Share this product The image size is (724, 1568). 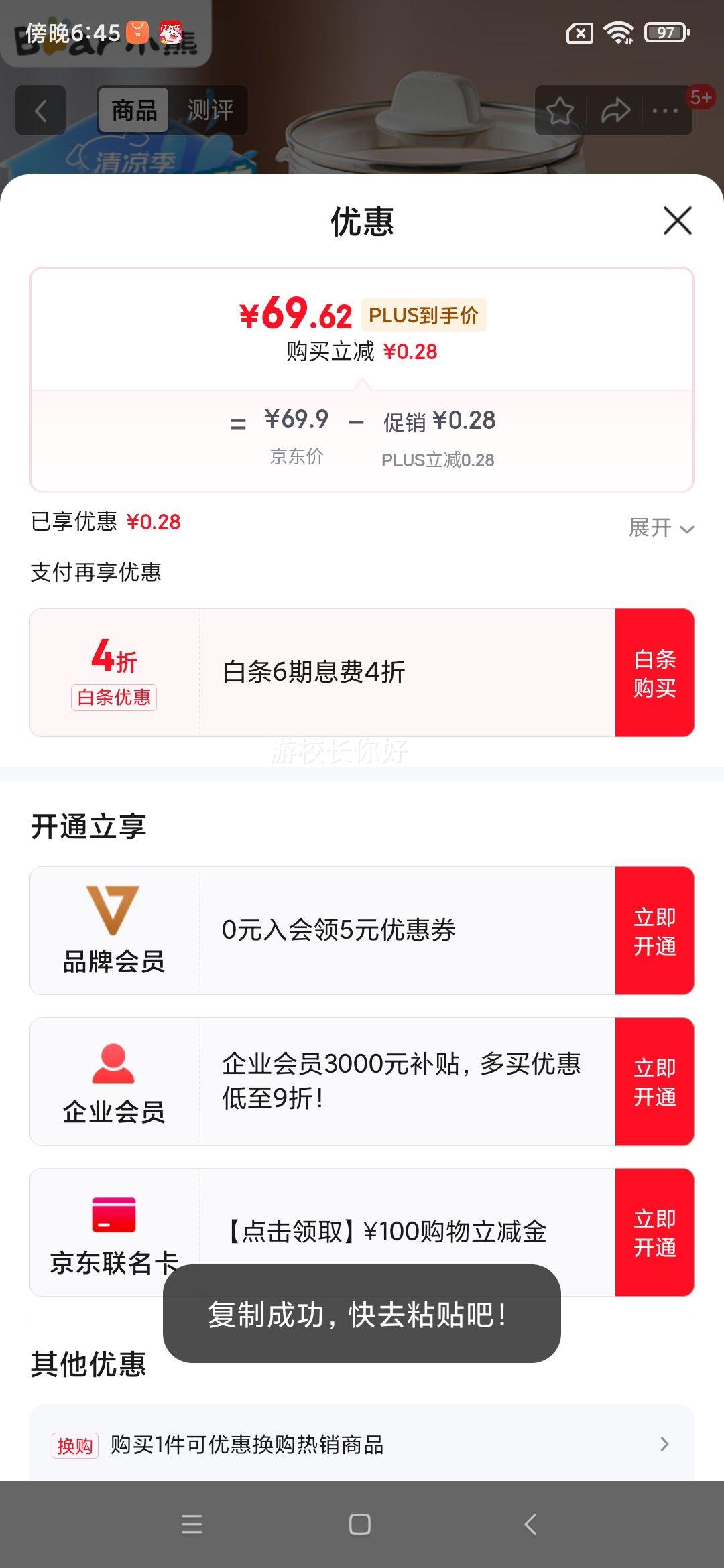point(615,111)
